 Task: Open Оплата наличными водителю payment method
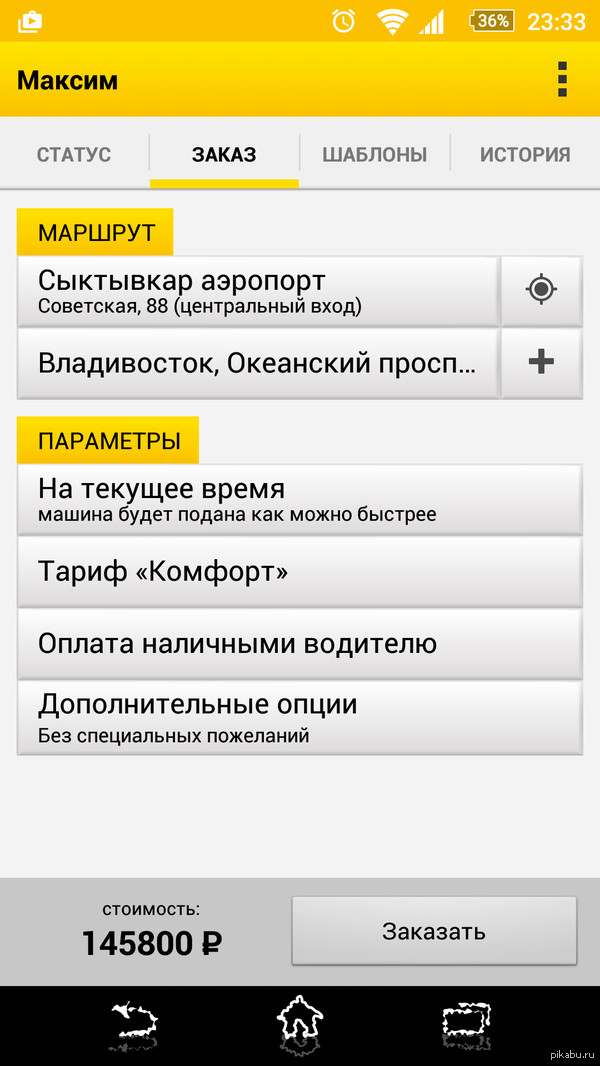tap(299, 643)
